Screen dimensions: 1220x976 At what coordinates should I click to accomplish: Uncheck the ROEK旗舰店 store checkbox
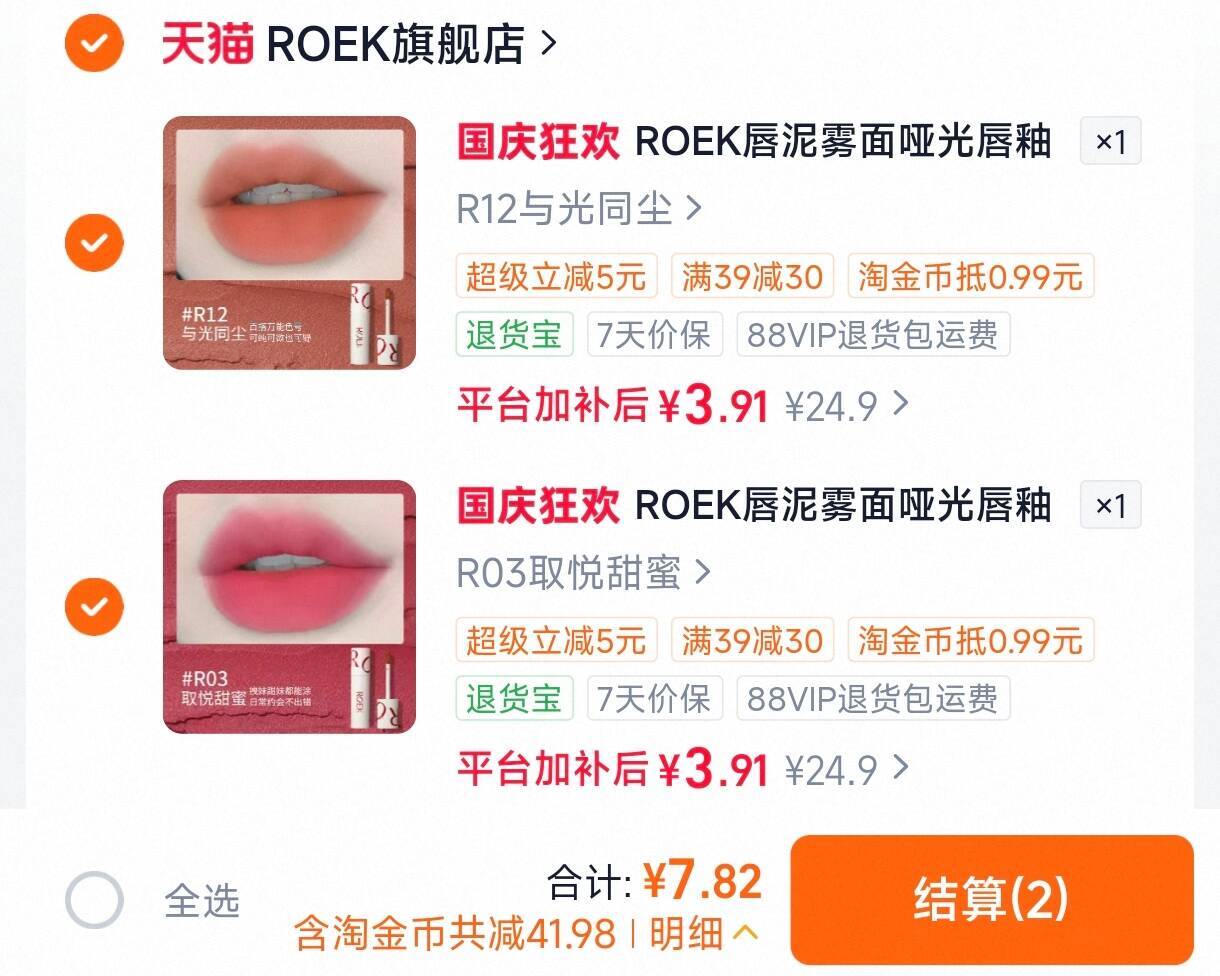click(94, 43)
